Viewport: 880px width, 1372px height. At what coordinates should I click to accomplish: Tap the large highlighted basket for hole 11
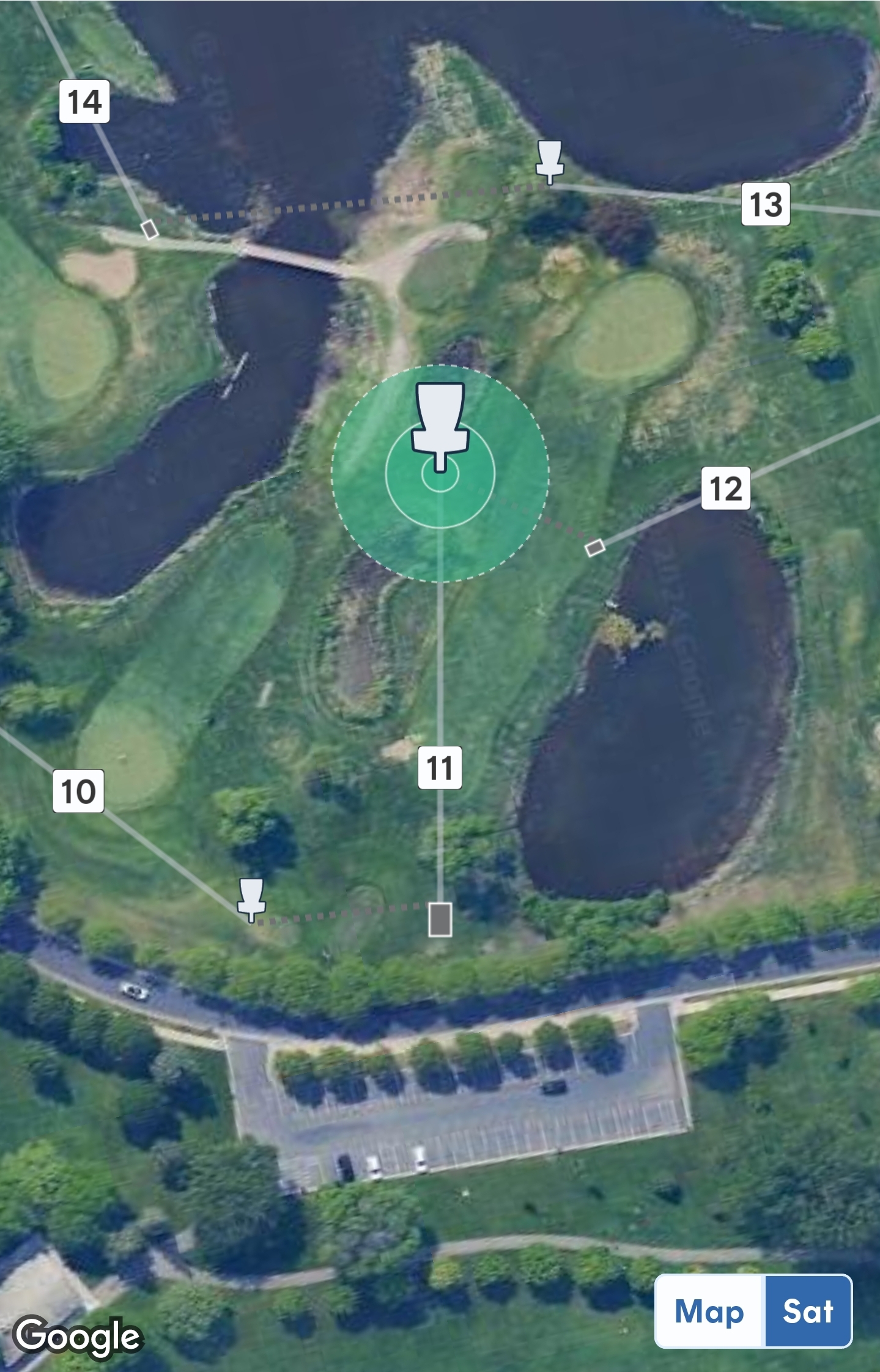pyautogui.click(x=440, y=425)
